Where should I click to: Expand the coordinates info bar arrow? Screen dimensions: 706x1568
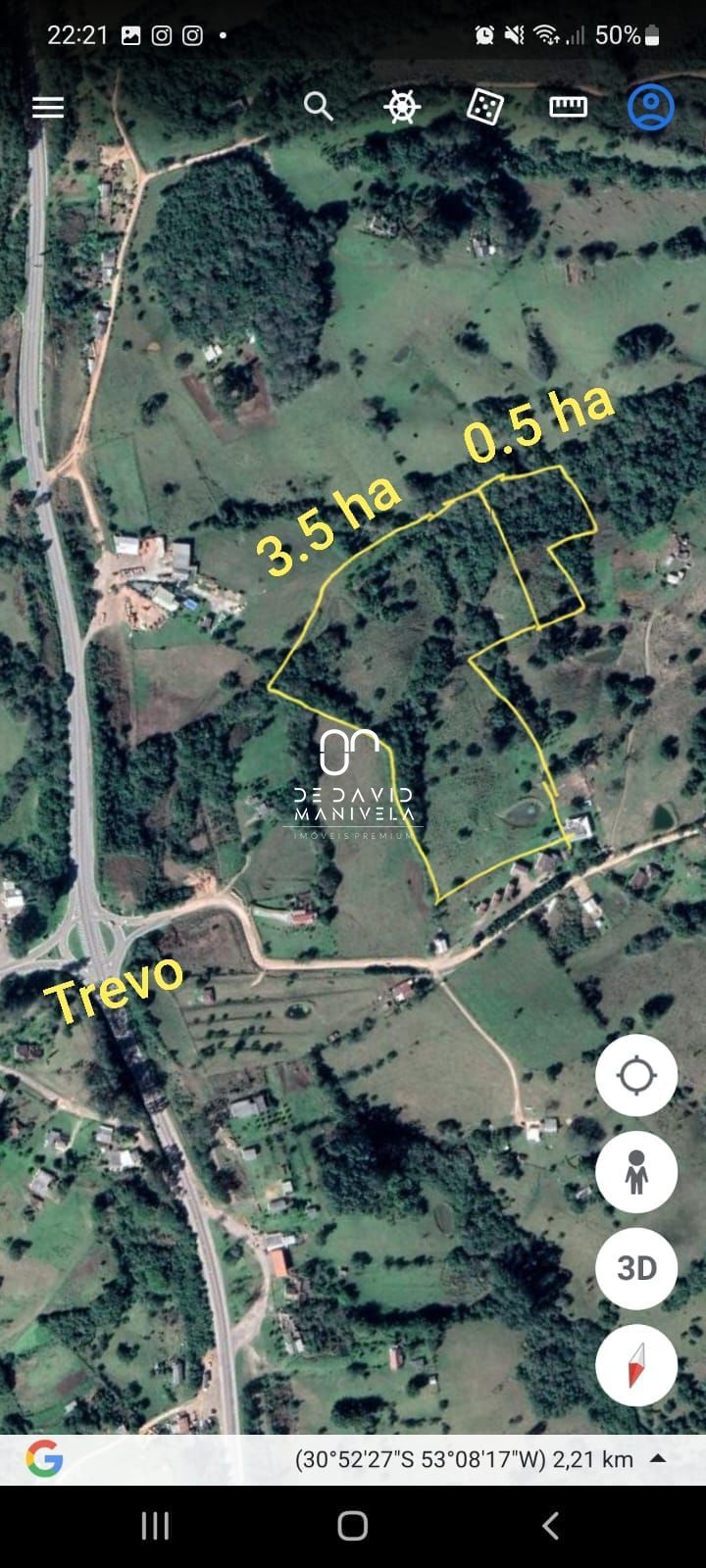[x=659, y=1458]
